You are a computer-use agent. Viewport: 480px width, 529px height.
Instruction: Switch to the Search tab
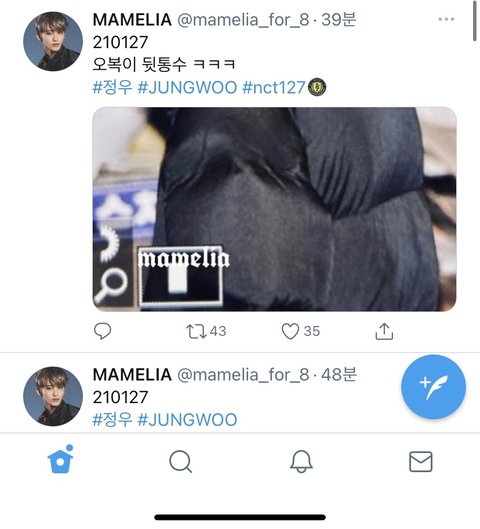click(x=181, y=461)
